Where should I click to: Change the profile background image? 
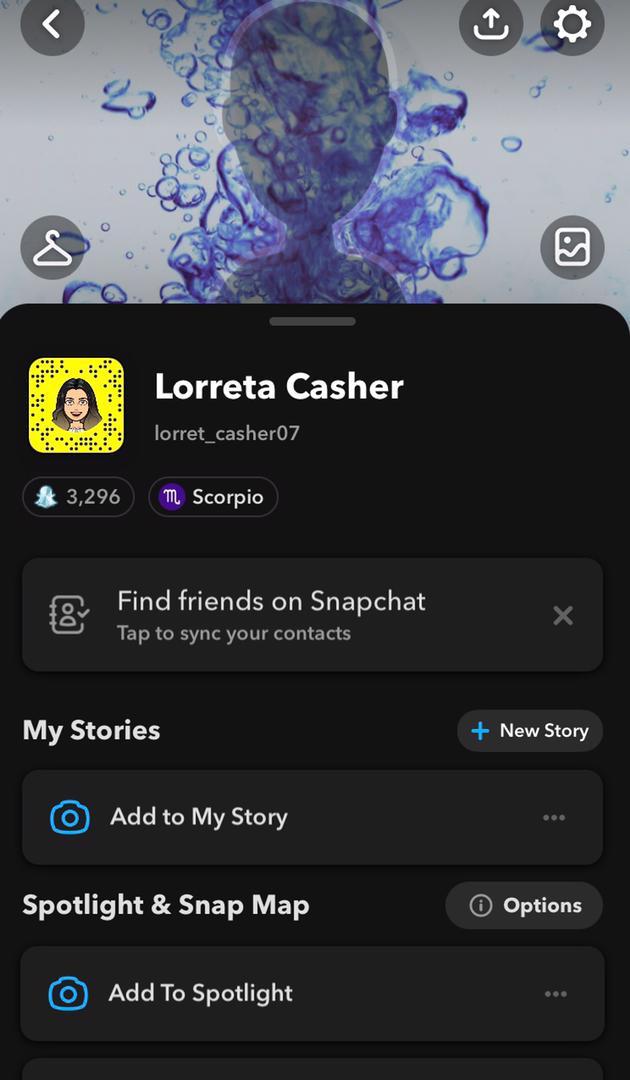point(572,247)
